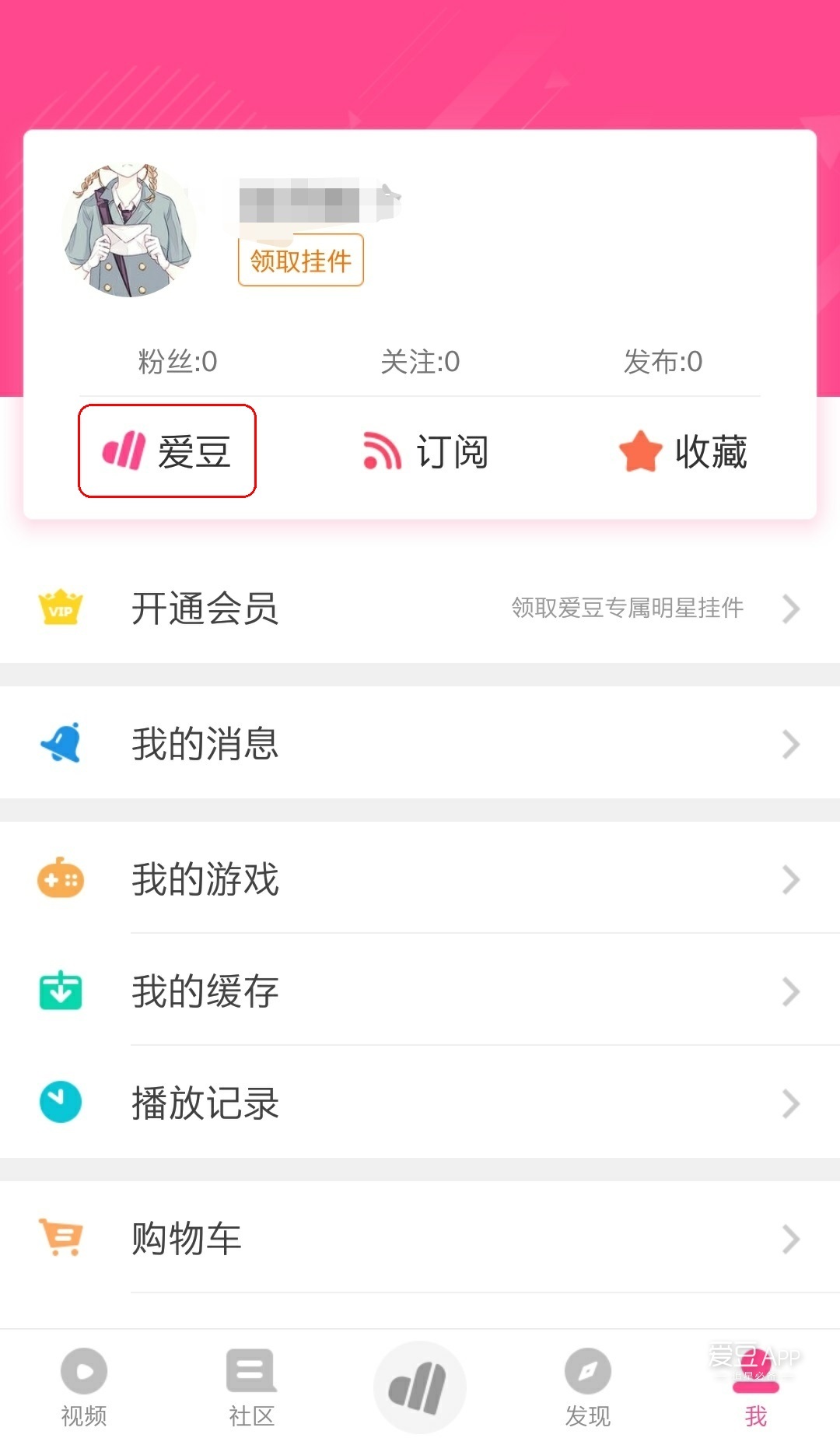The image size is (840, 1445).
Task: Open 我的消息 messages
Action: (420, 744)
